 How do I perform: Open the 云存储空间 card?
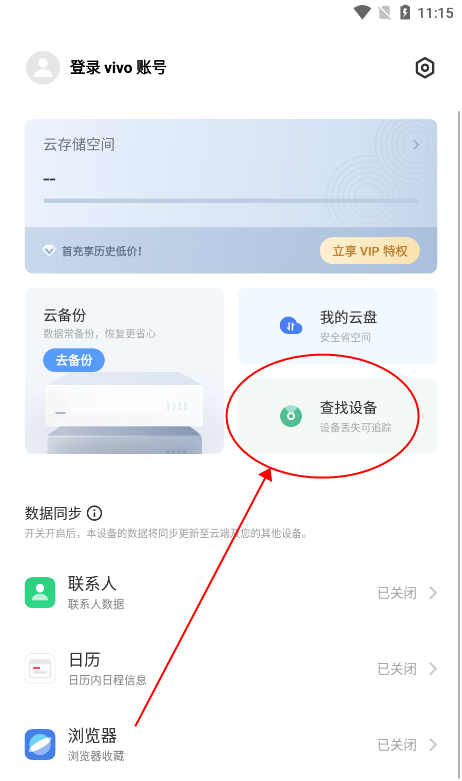(231, 173)
